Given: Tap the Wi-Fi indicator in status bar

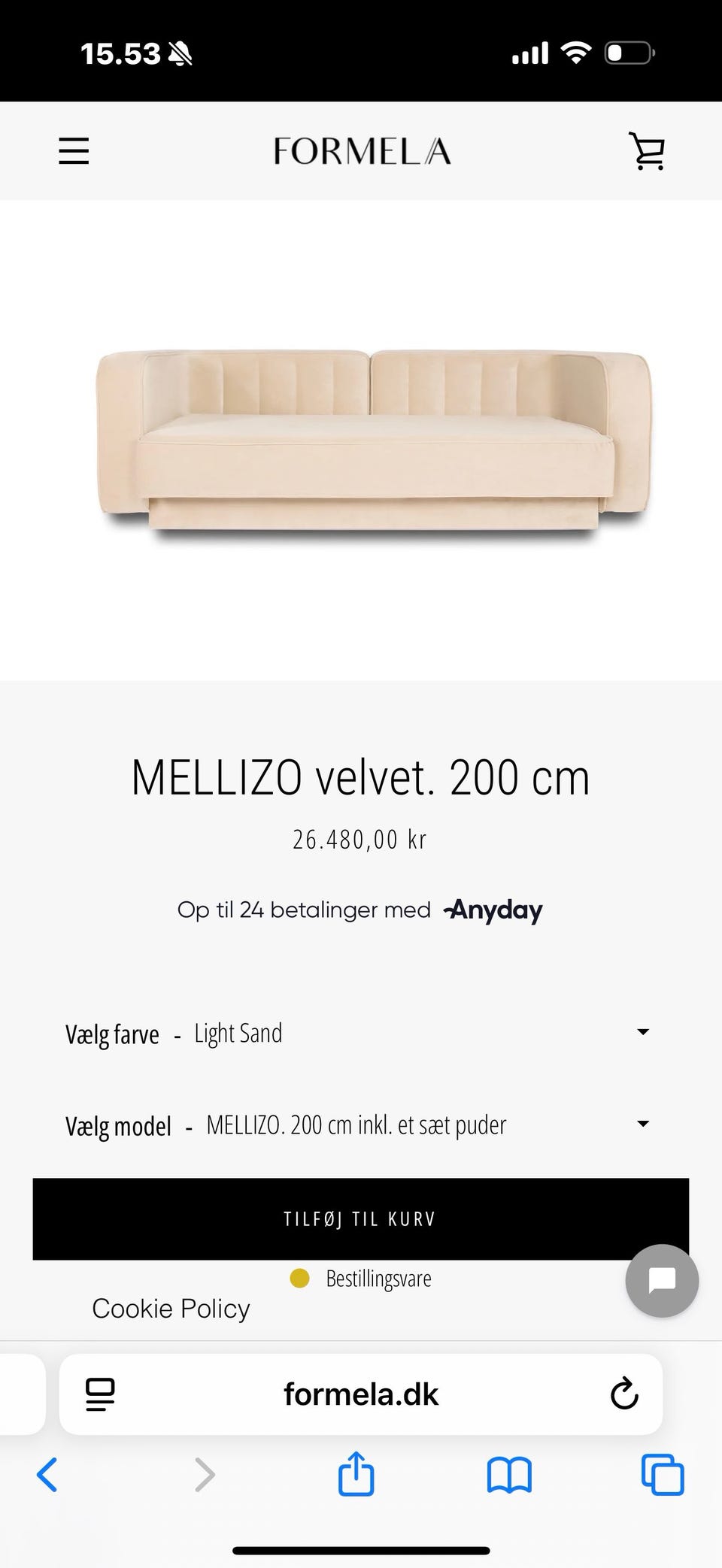Looking at the screenshot, I should tap(577, 51).
